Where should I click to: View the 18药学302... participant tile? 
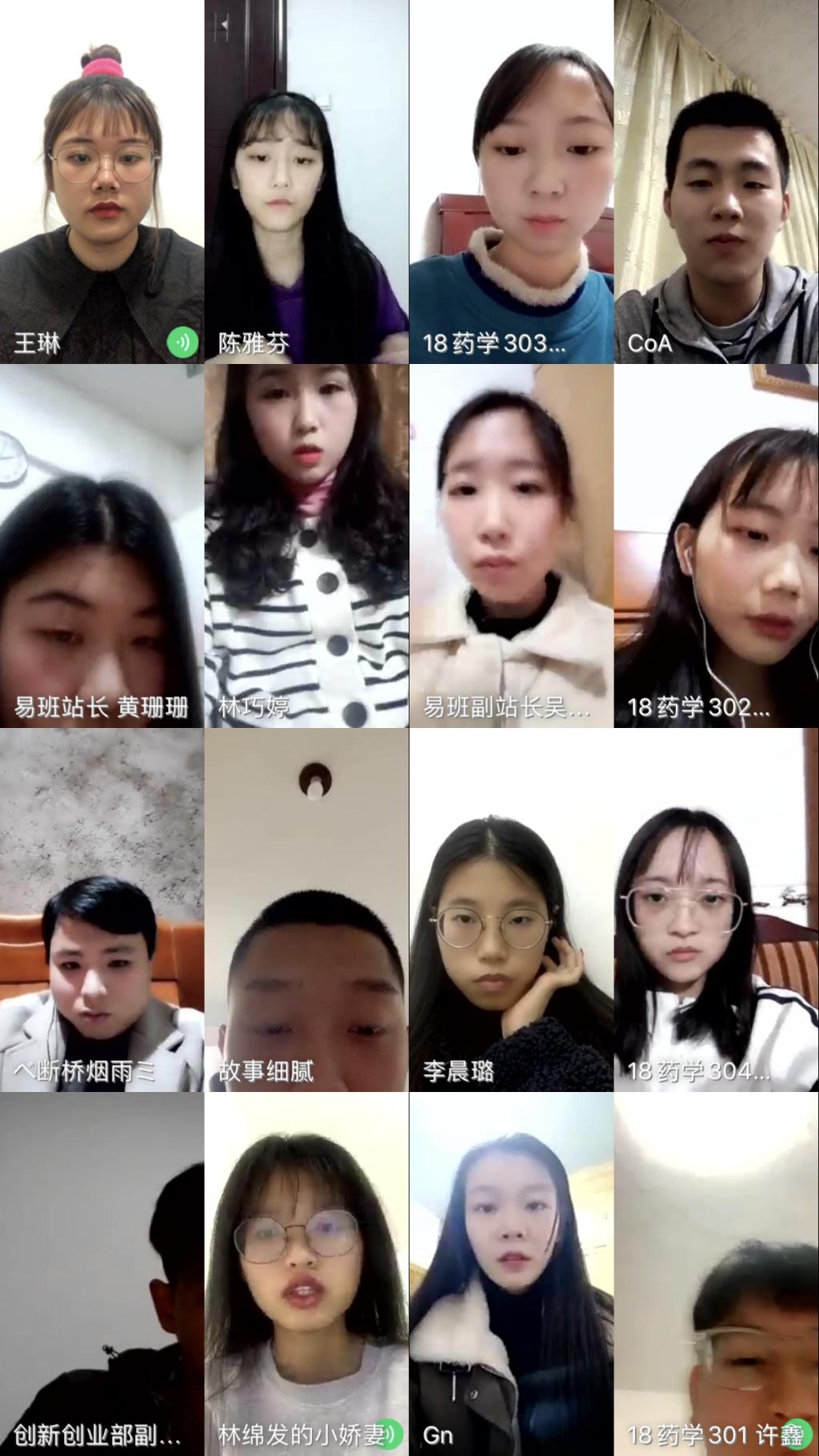717,546
